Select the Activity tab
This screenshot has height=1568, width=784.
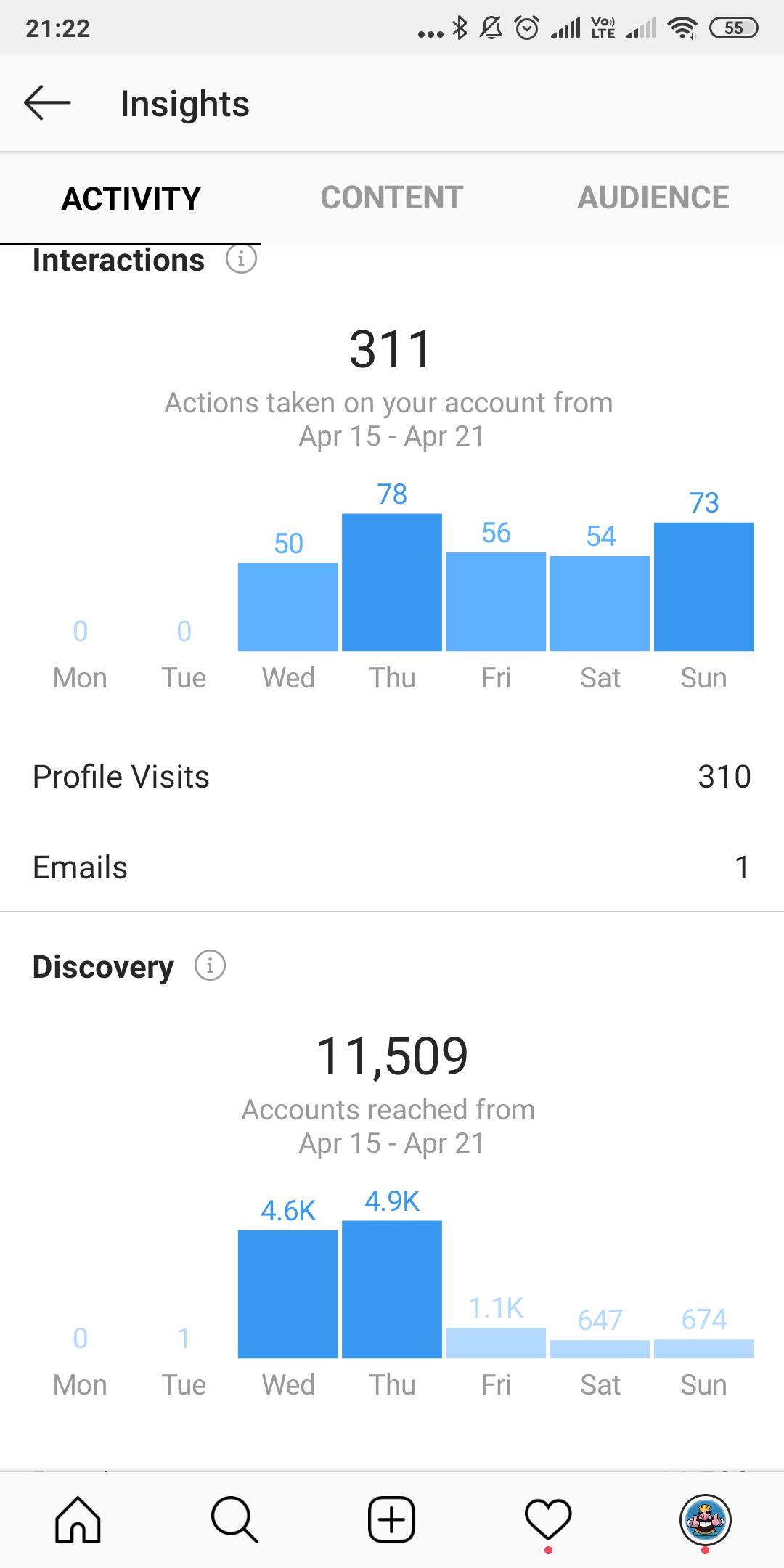pos(131,198)
